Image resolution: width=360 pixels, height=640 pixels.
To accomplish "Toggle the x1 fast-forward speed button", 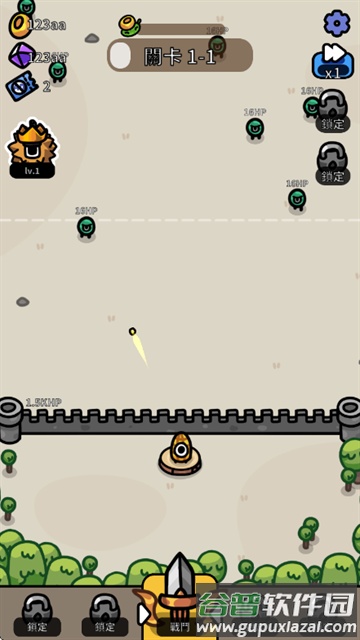I will pyautogui.click(x=333, y=61).
